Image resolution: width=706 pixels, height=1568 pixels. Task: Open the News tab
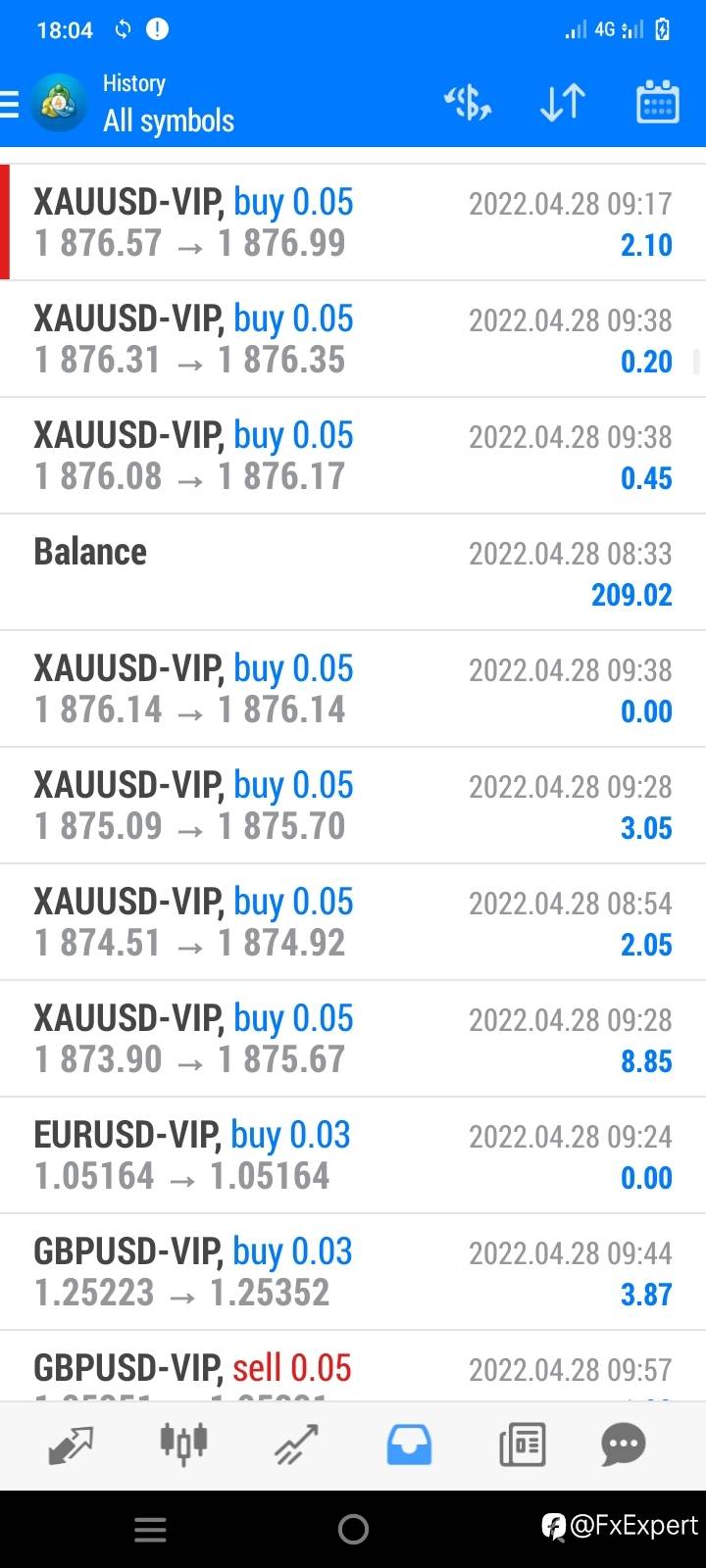point(522,1445)
